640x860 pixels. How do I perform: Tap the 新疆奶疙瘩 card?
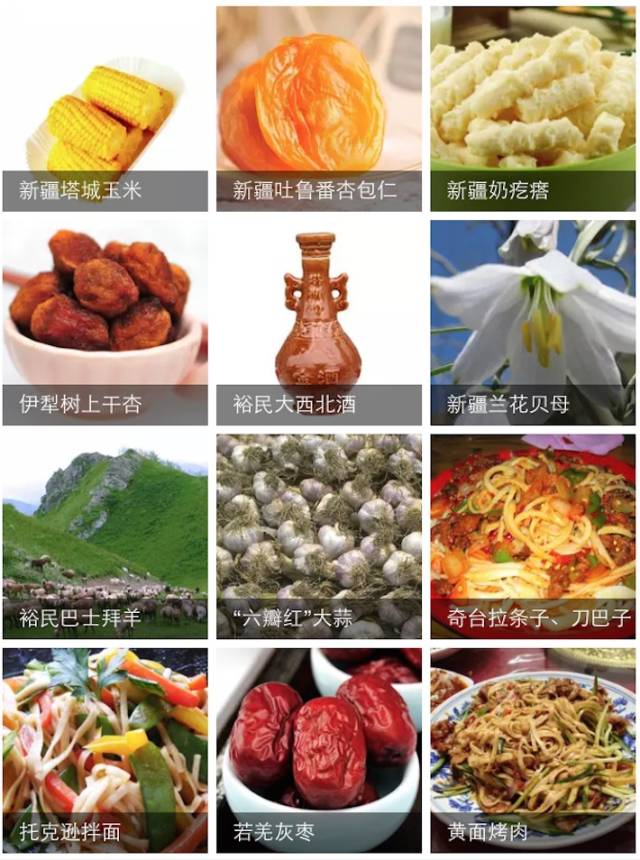533,110
